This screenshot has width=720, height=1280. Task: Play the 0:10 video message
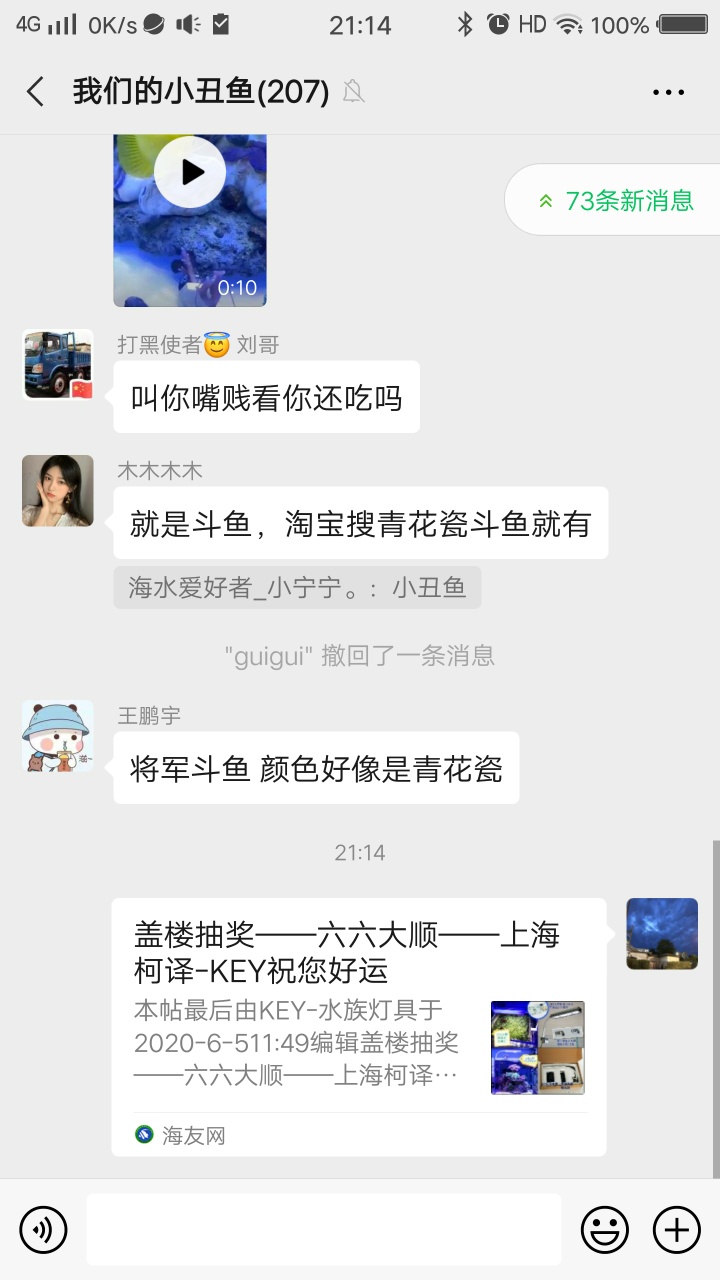point(190,172)
